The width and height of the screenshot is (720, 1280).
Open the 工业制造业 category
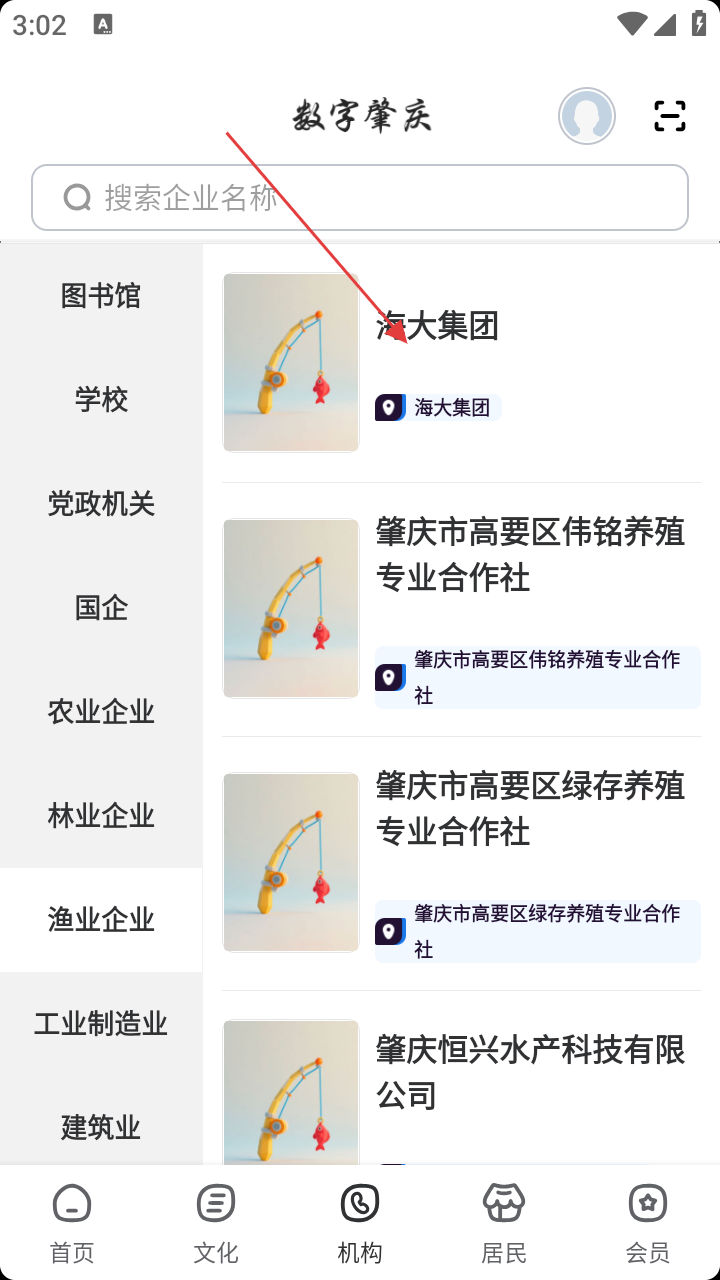(x=101, y=1024)
